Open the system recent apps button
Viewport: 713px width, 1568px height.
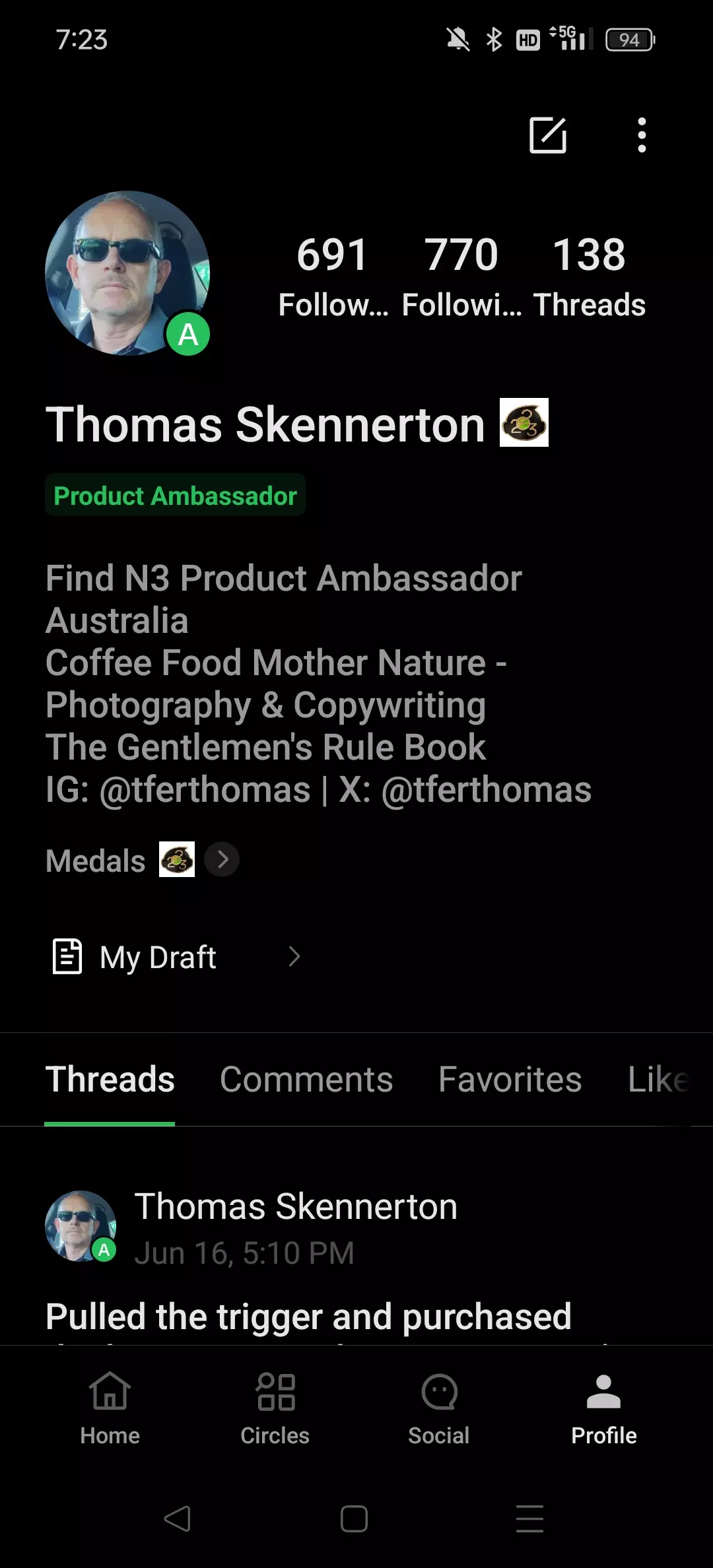coord(529,1519)
